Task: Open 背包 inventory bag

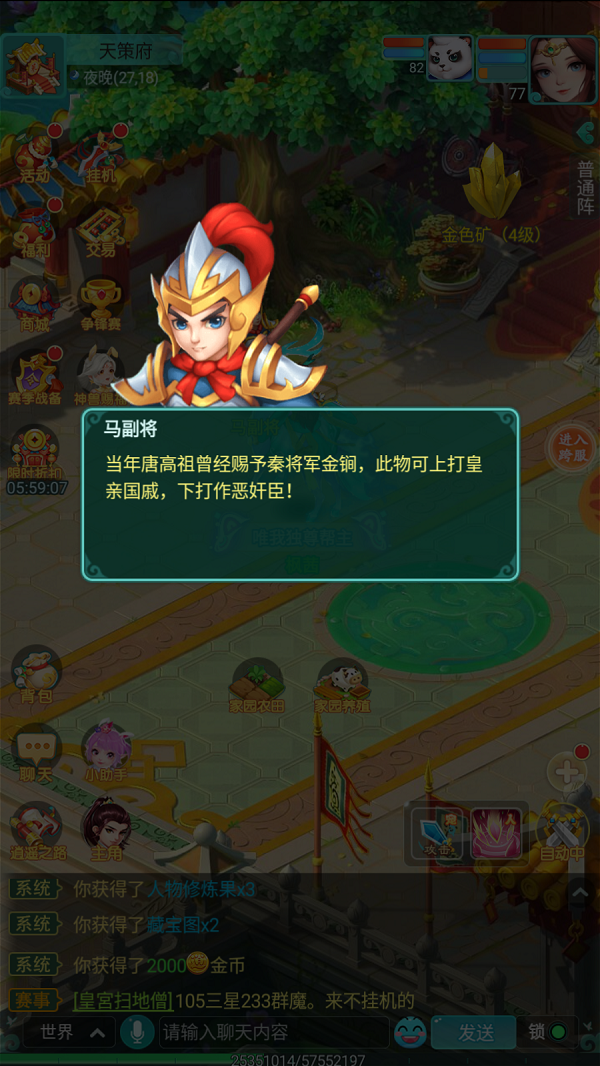Action: 34,673
